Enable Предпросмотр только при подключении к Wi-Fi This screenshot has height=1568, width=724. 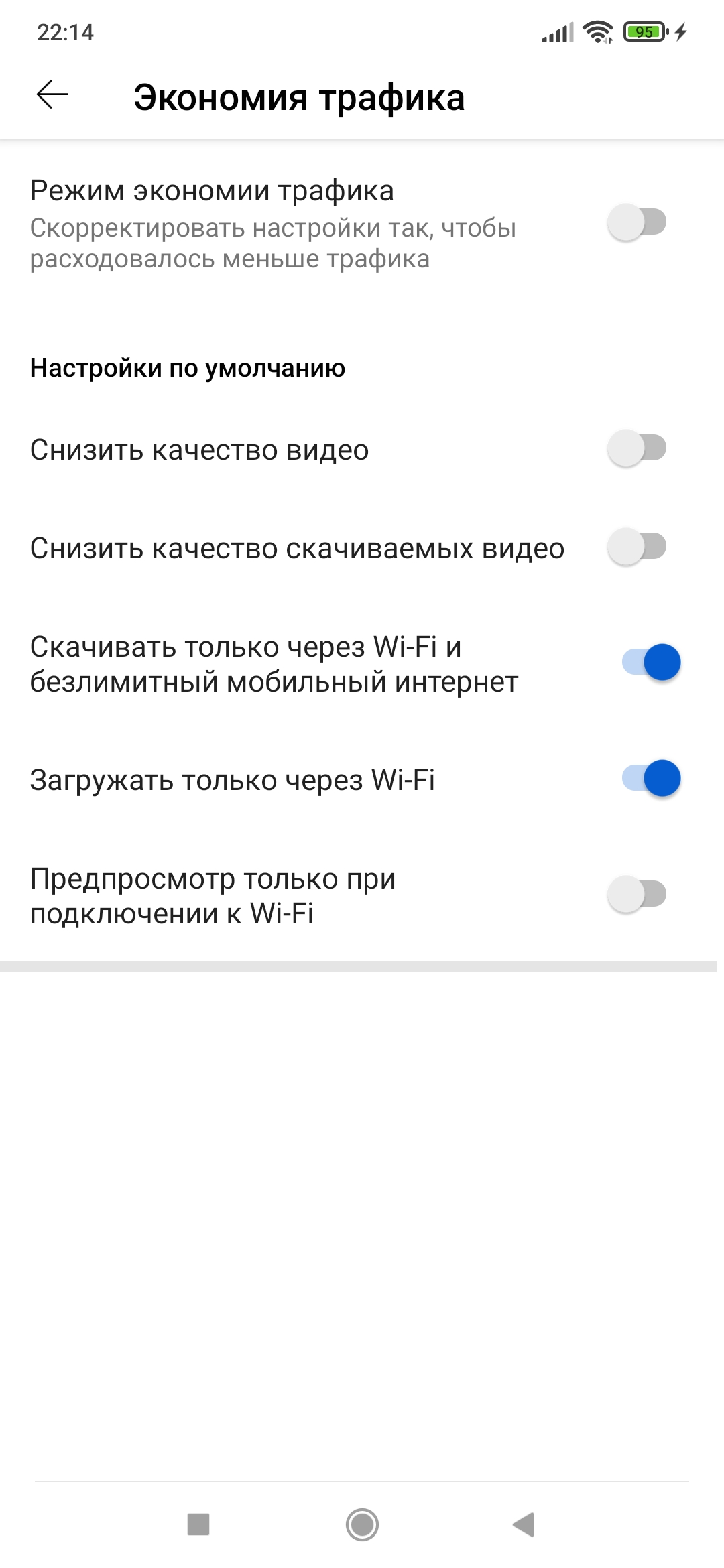(x=637, y=895)
